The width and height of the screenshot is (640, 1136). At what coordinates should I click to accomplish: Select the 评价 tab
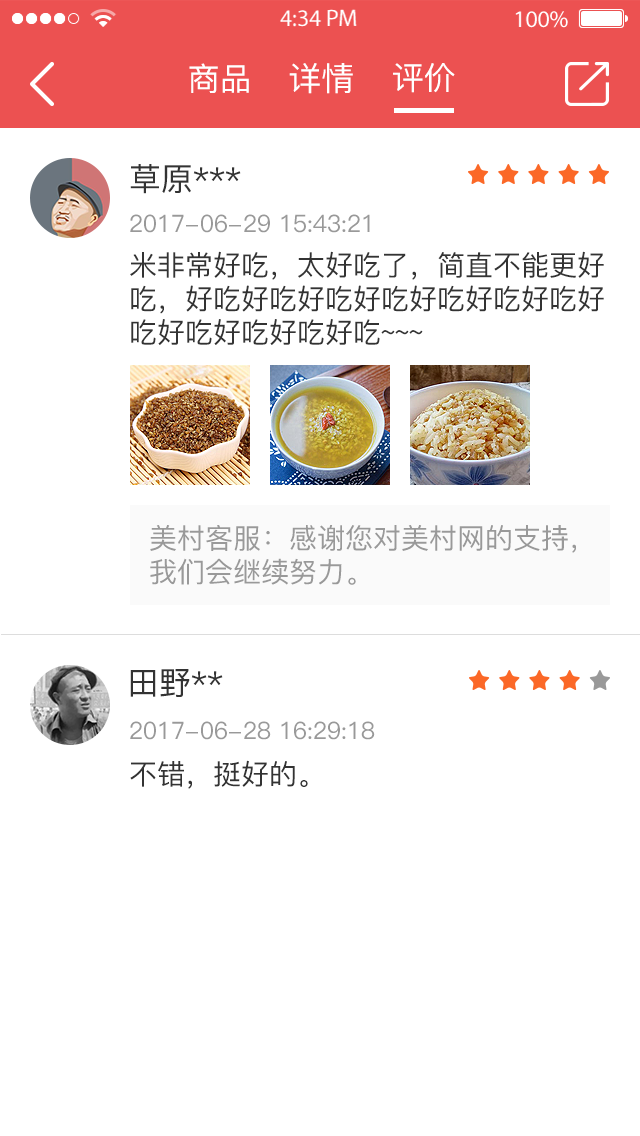424,79
